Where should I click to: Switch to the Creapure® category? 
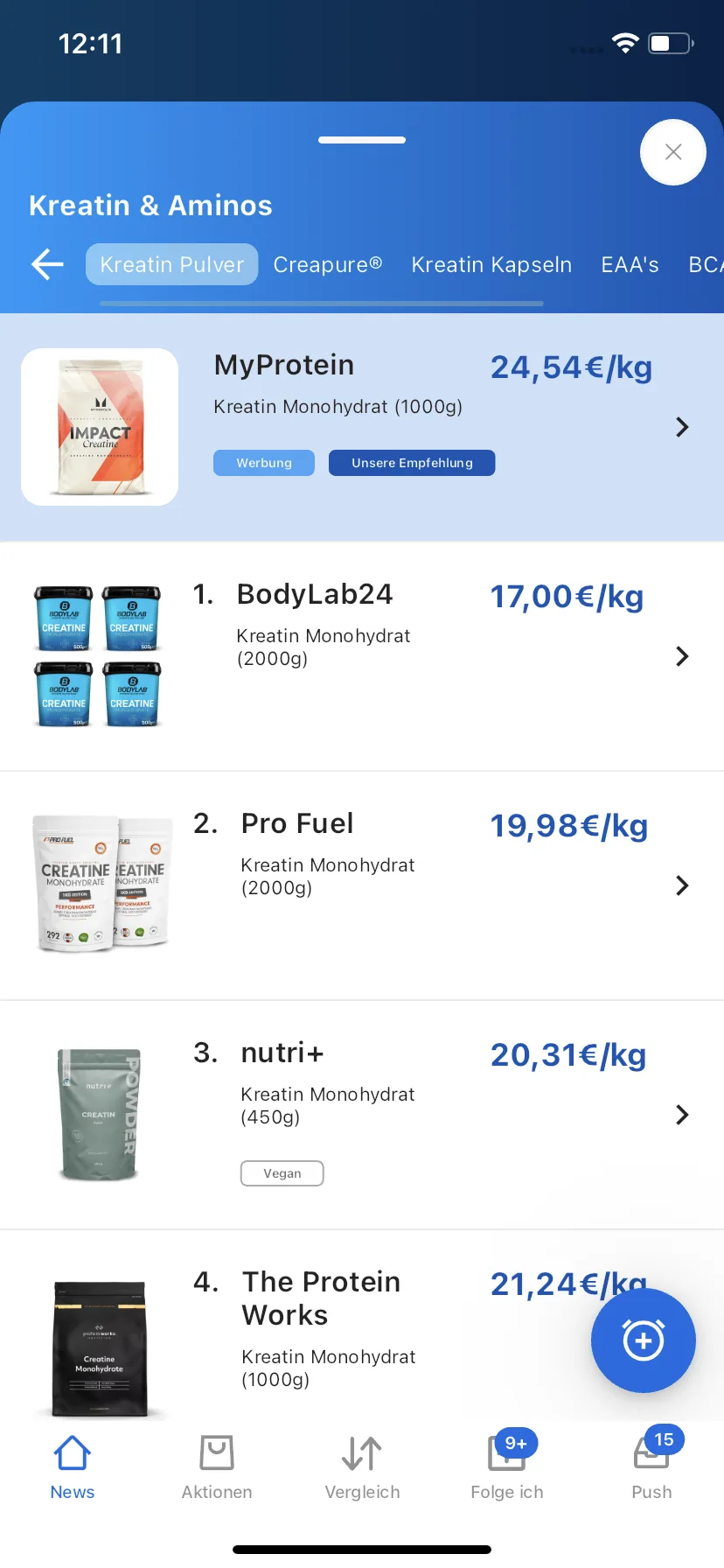[327, 264]
